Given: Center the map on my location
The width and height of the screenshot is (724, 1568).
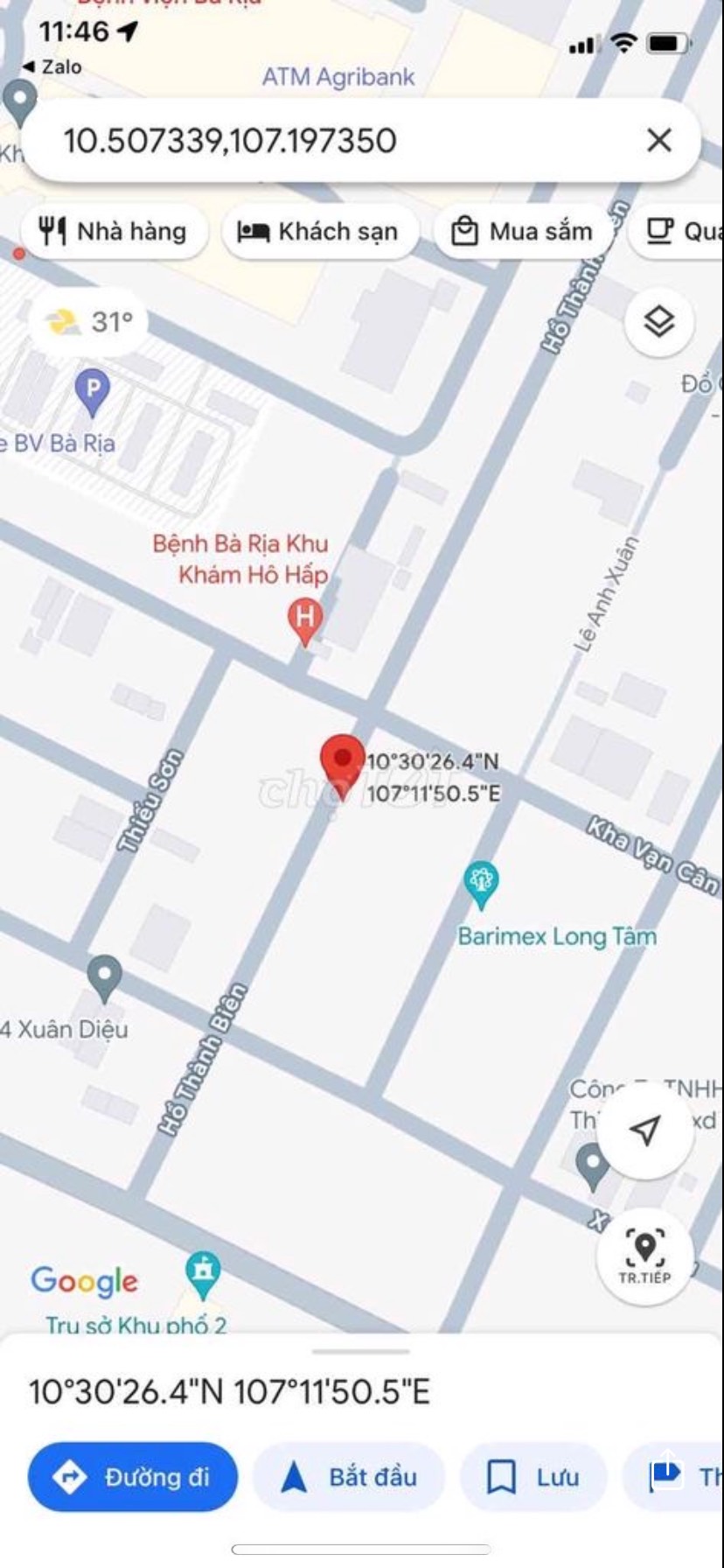Looking at the screenshot, I should click(x=645, y=1130).
